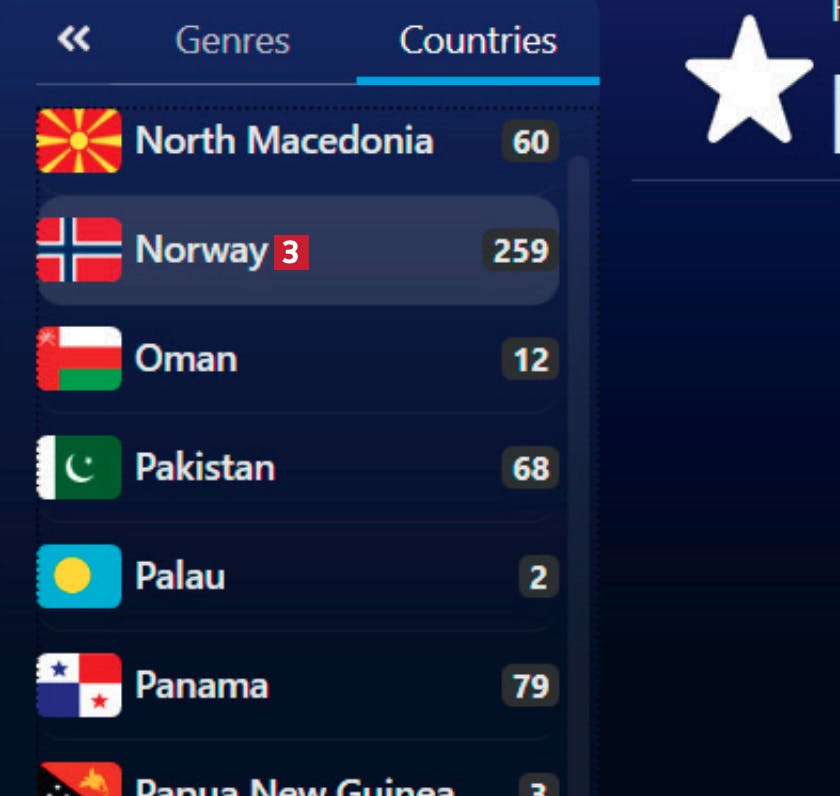Open North Macedonia stations list
This screenshot has height=796, width=840.
(284, 141)
